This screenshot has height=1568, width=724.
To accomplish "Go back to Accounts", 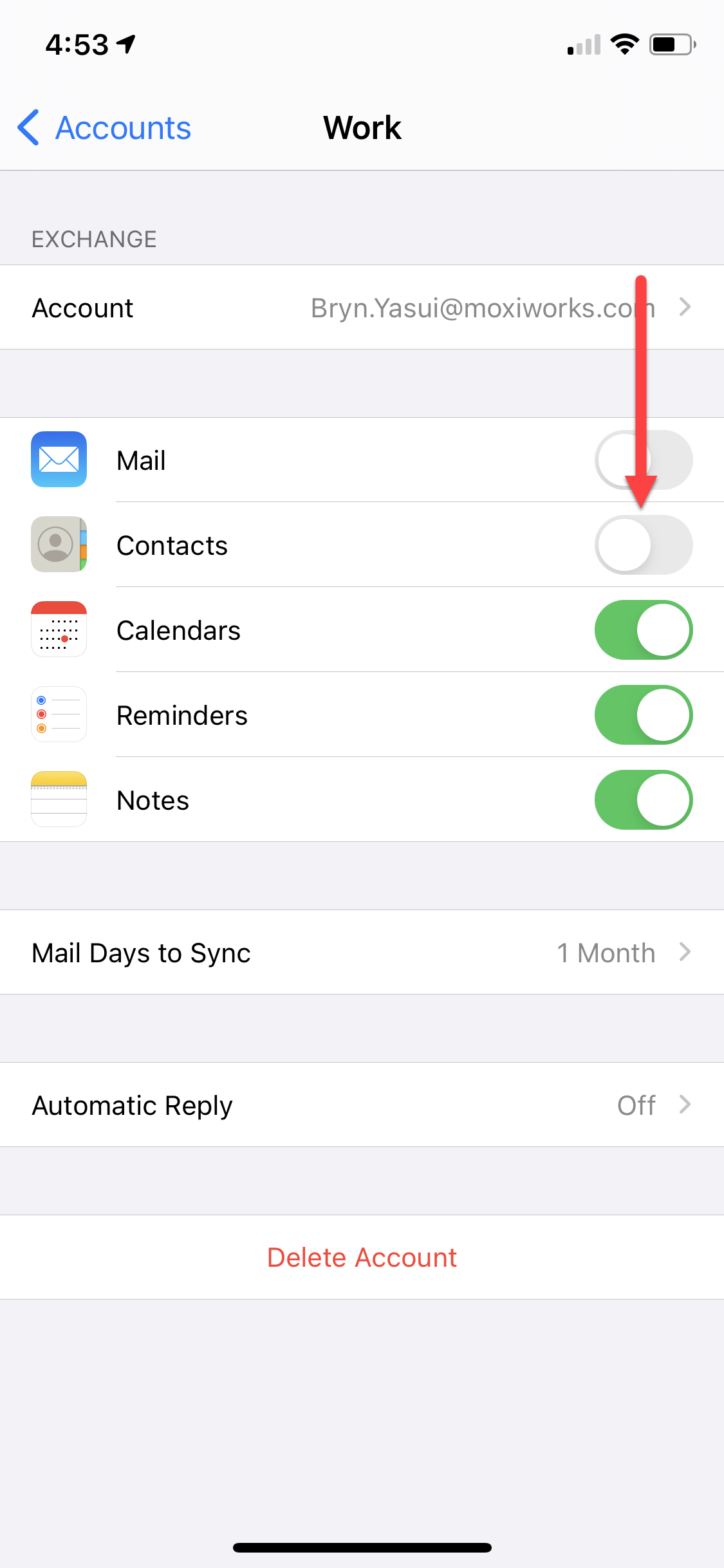I will [105, 127].
